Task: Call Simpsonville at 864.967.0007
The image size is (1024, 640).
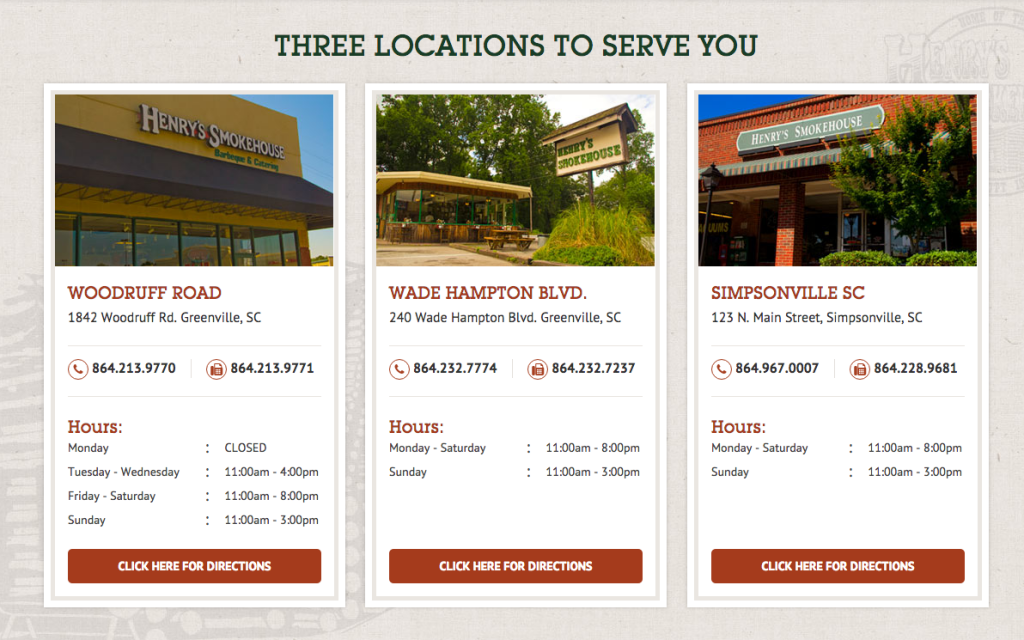Action: 776,368
